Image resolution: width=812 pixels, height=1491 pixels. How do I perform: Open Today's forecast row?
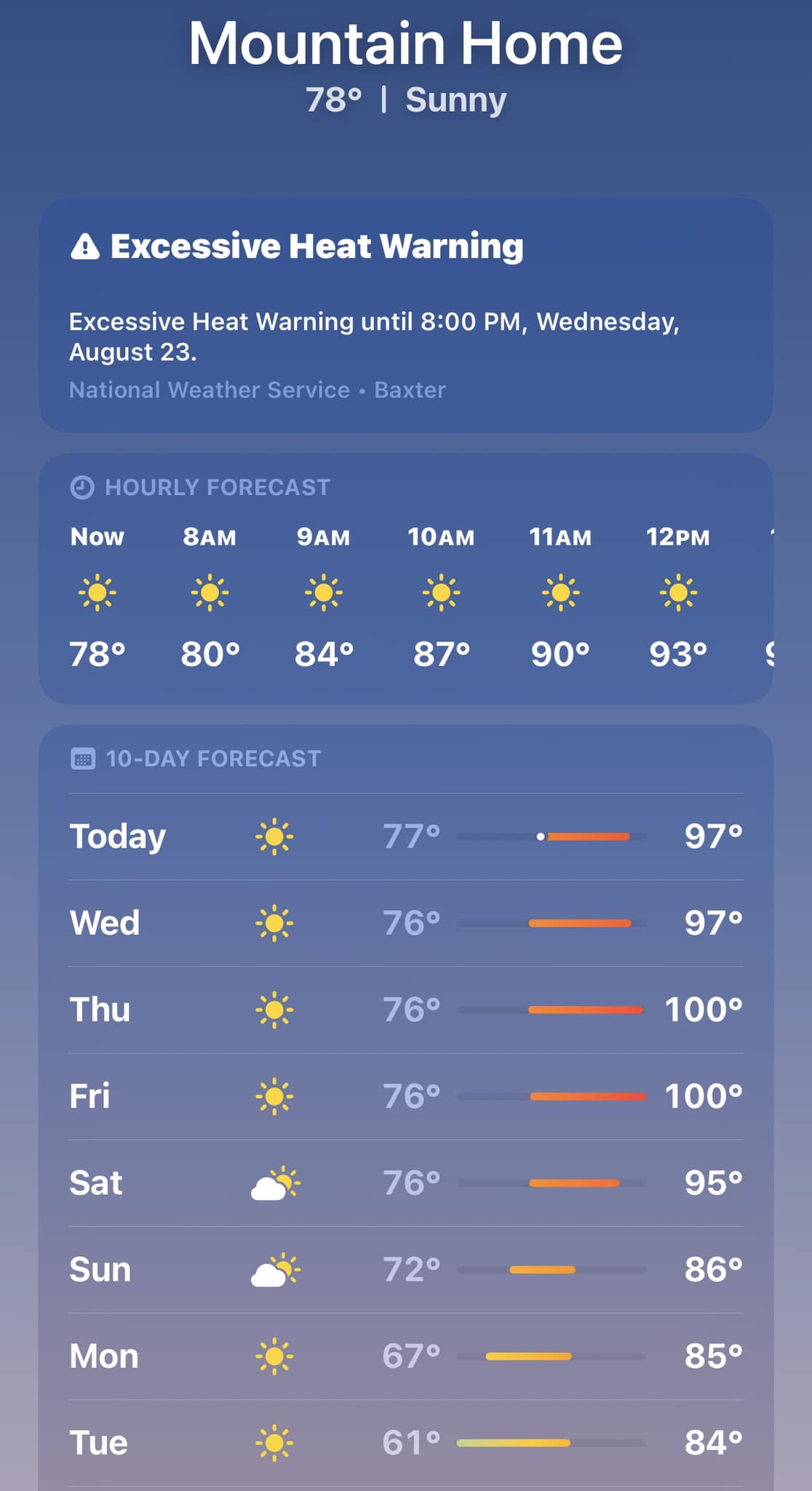tap(406, 837)
